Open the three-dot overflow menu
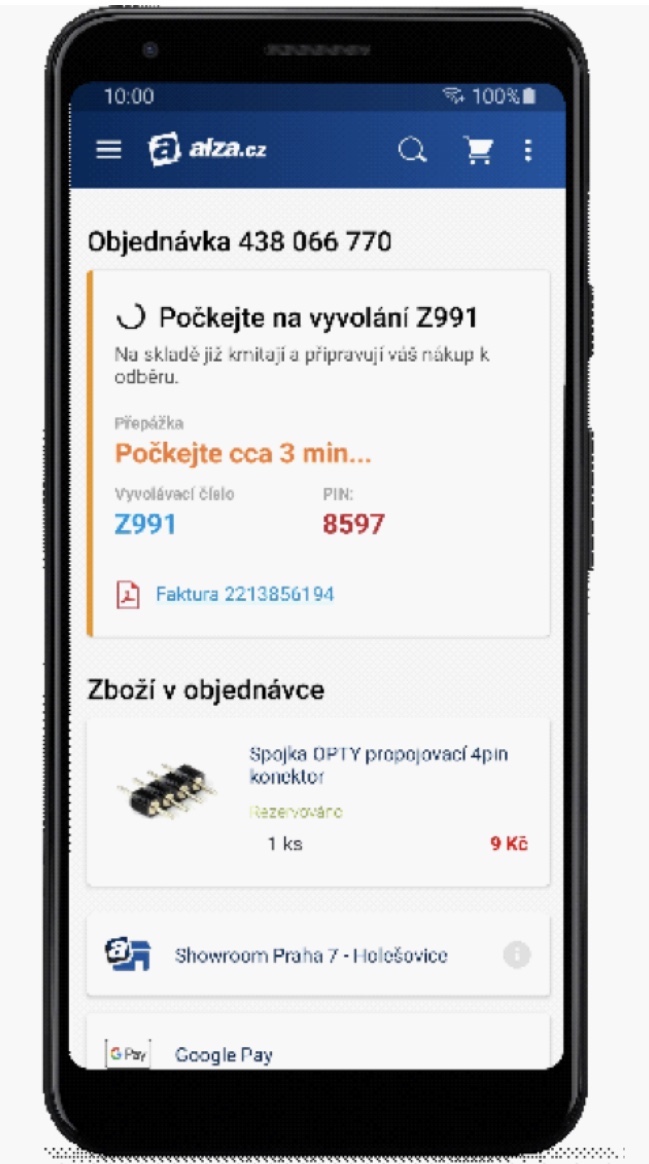 point(528,150)
